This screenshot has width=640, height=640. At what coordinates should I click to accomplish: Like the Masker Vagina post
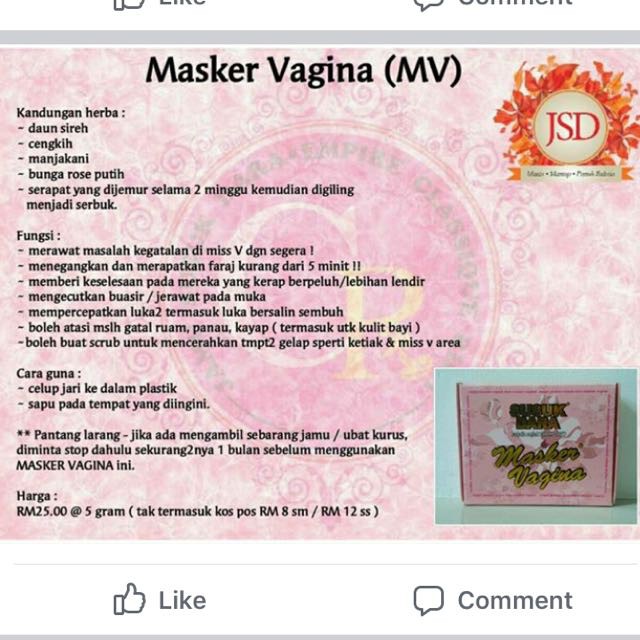(x=160, y=600)
